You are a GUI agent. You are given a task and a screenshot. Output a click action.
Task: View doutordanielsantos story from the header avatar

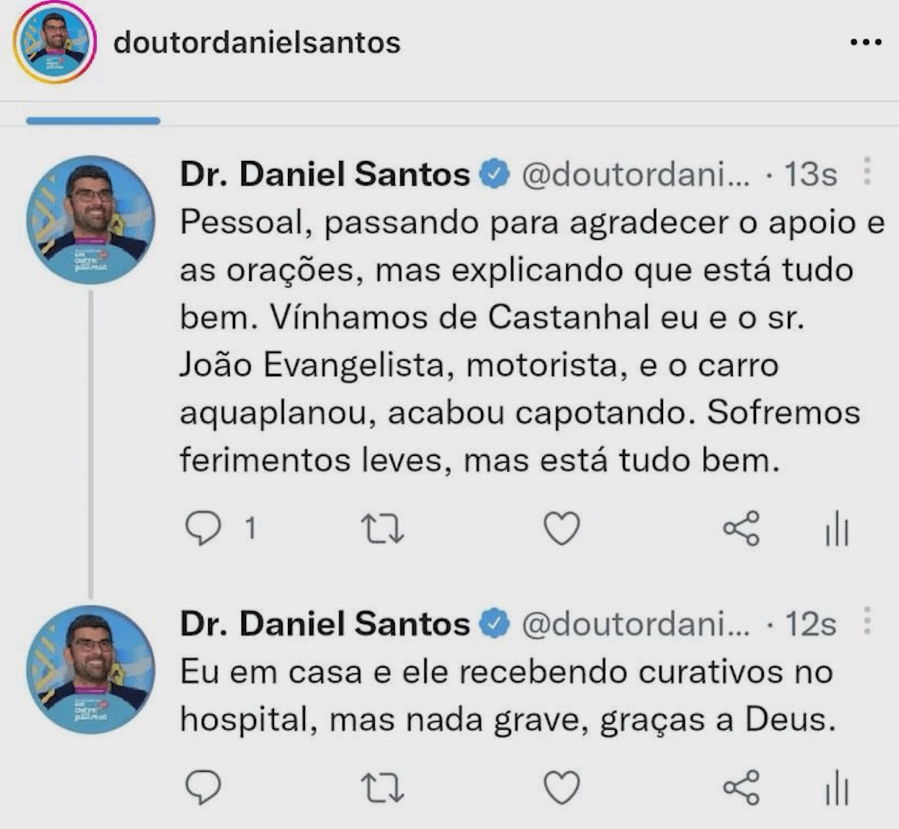pos(54,42)
